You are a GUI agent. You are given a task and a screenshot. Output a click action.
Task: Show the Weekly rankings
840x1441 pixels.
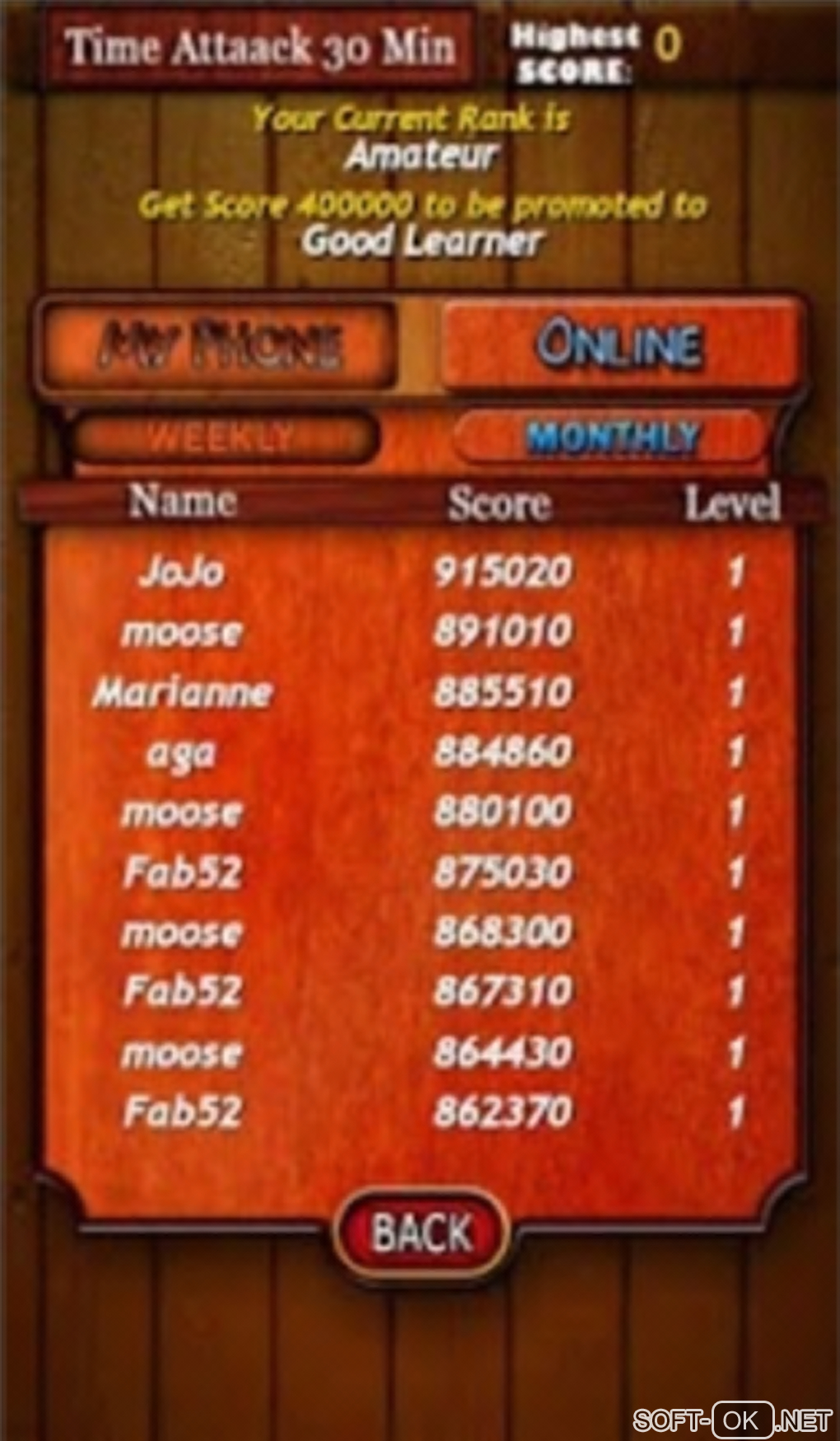click(222, 437)
